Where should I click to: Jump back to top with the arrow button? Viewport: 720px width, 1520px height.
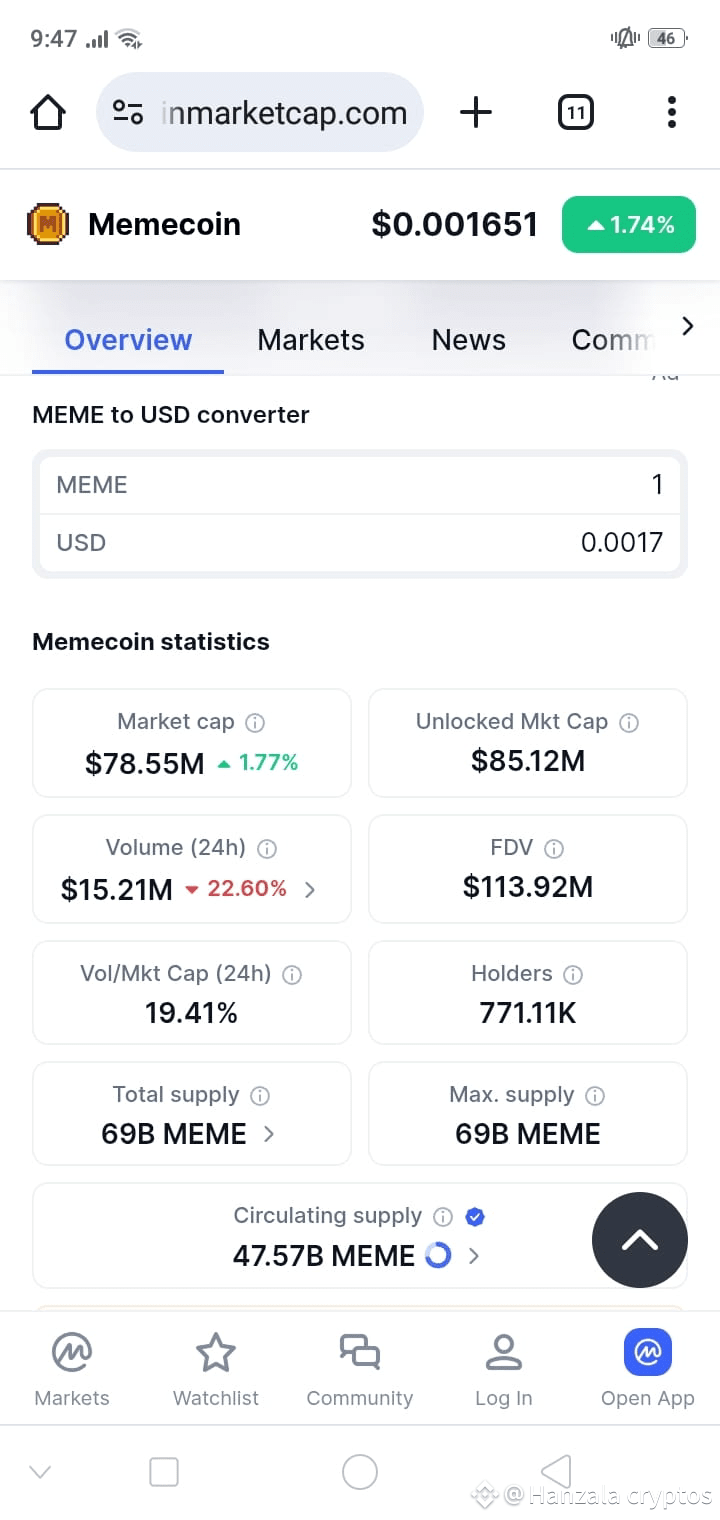[640, 1240]
